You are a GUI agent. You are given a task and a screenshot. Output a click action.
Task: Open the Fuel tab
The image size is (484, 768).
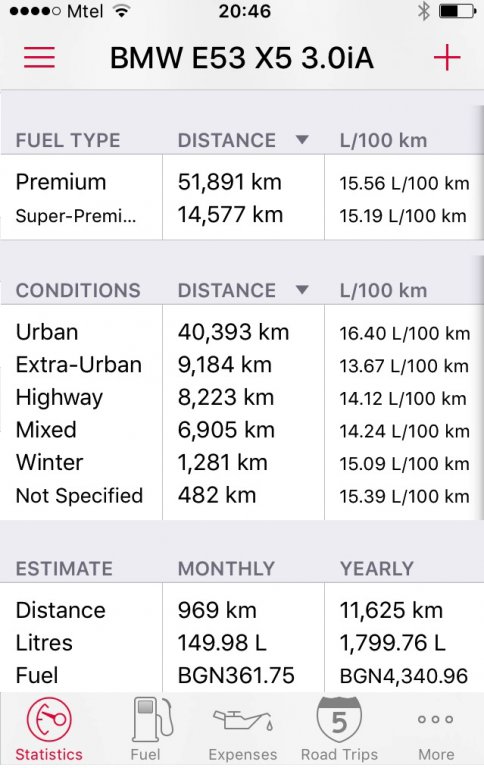[145, 729]
